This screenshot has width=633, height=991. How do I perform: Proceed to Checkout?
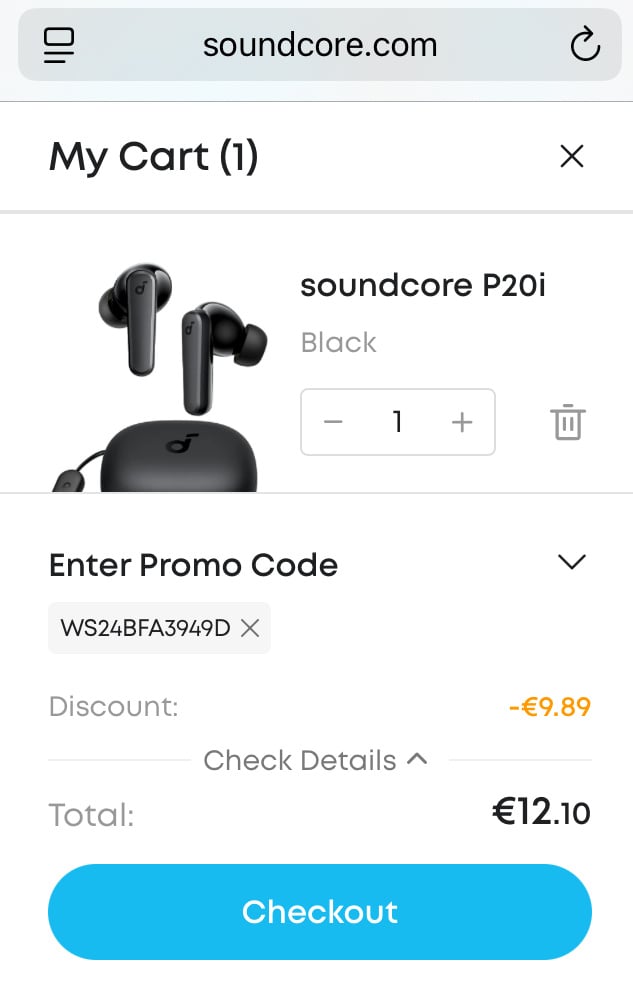click(x=319, y=912)
